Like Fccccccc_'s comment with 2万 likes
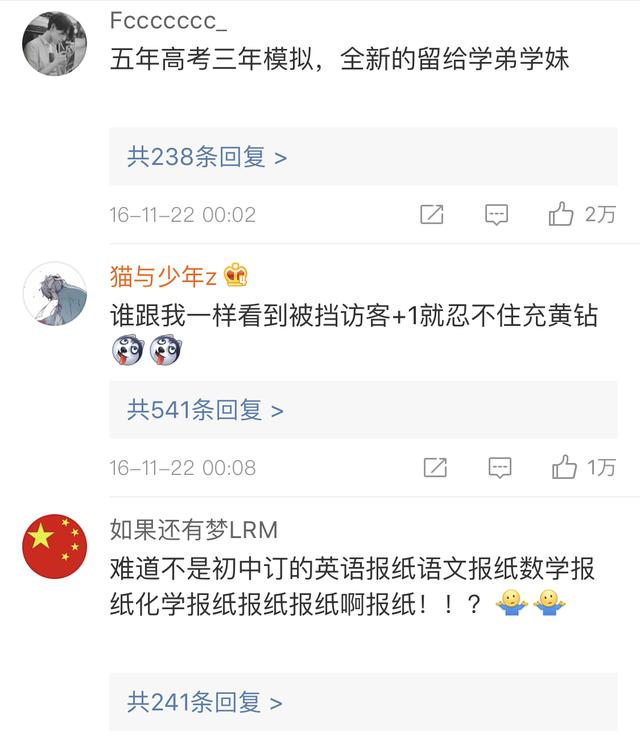 (563, 213)
